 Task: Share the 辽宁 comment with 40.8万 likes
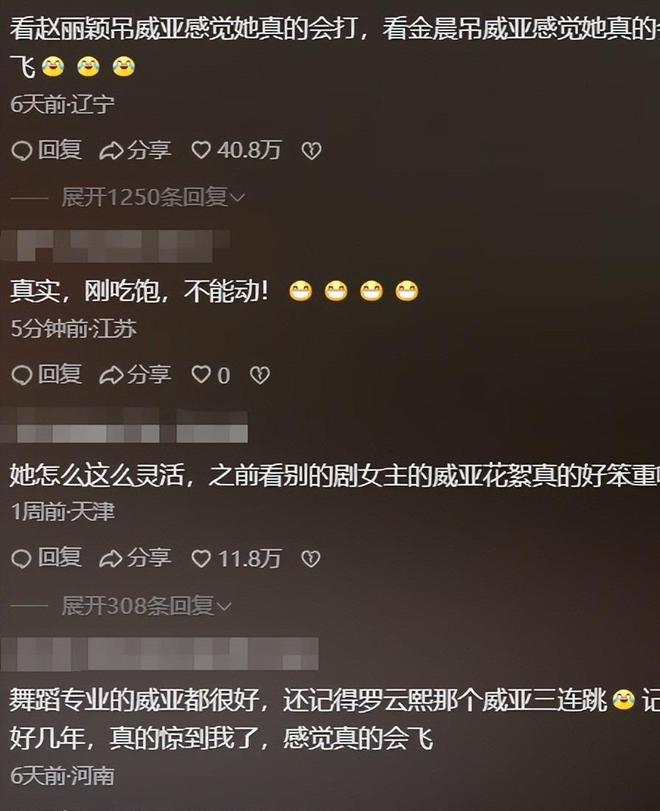[x=136, y=150]
